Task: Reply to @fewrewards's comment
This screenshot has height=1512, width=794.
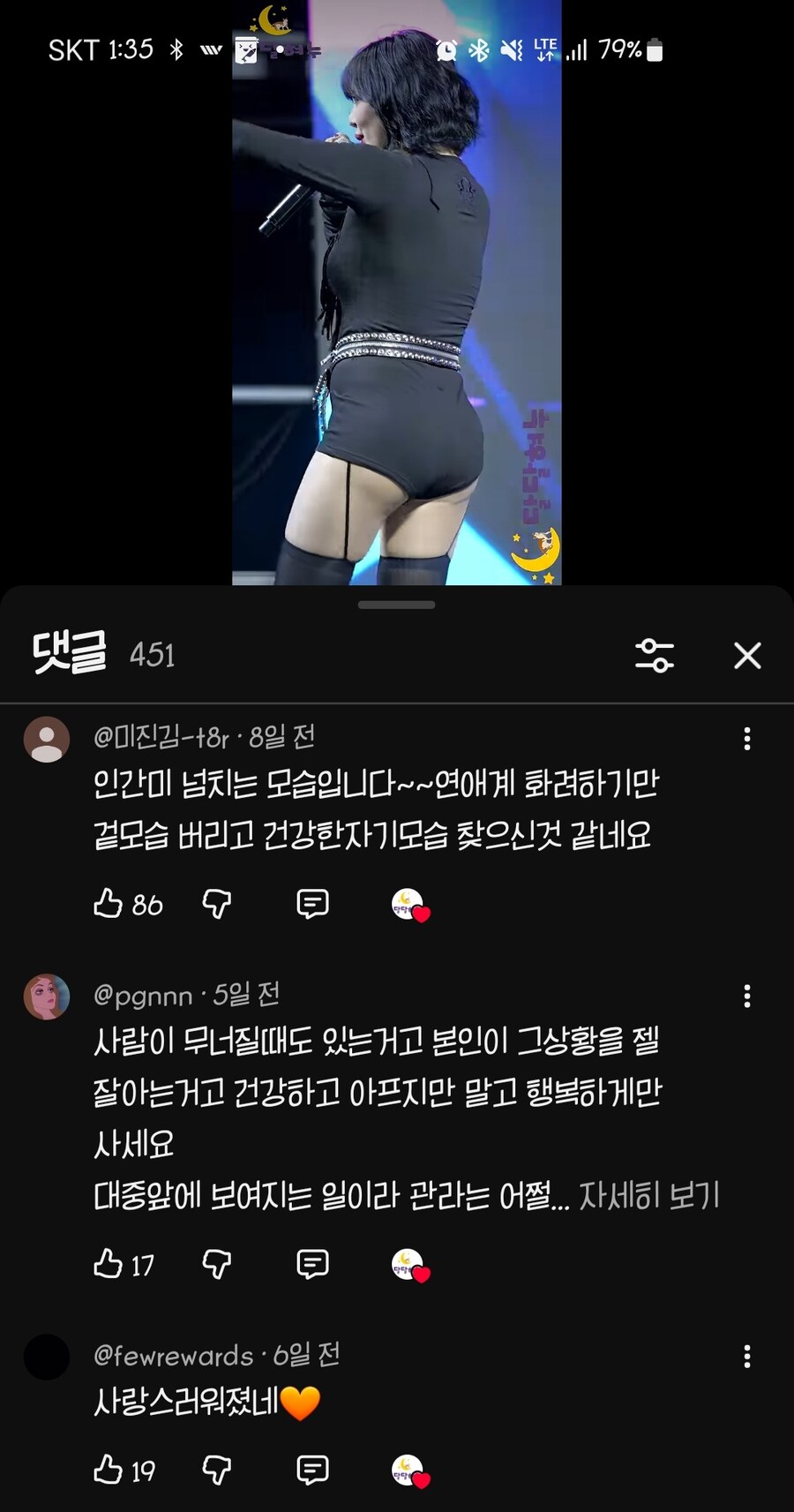Action: pos(312,1470)
